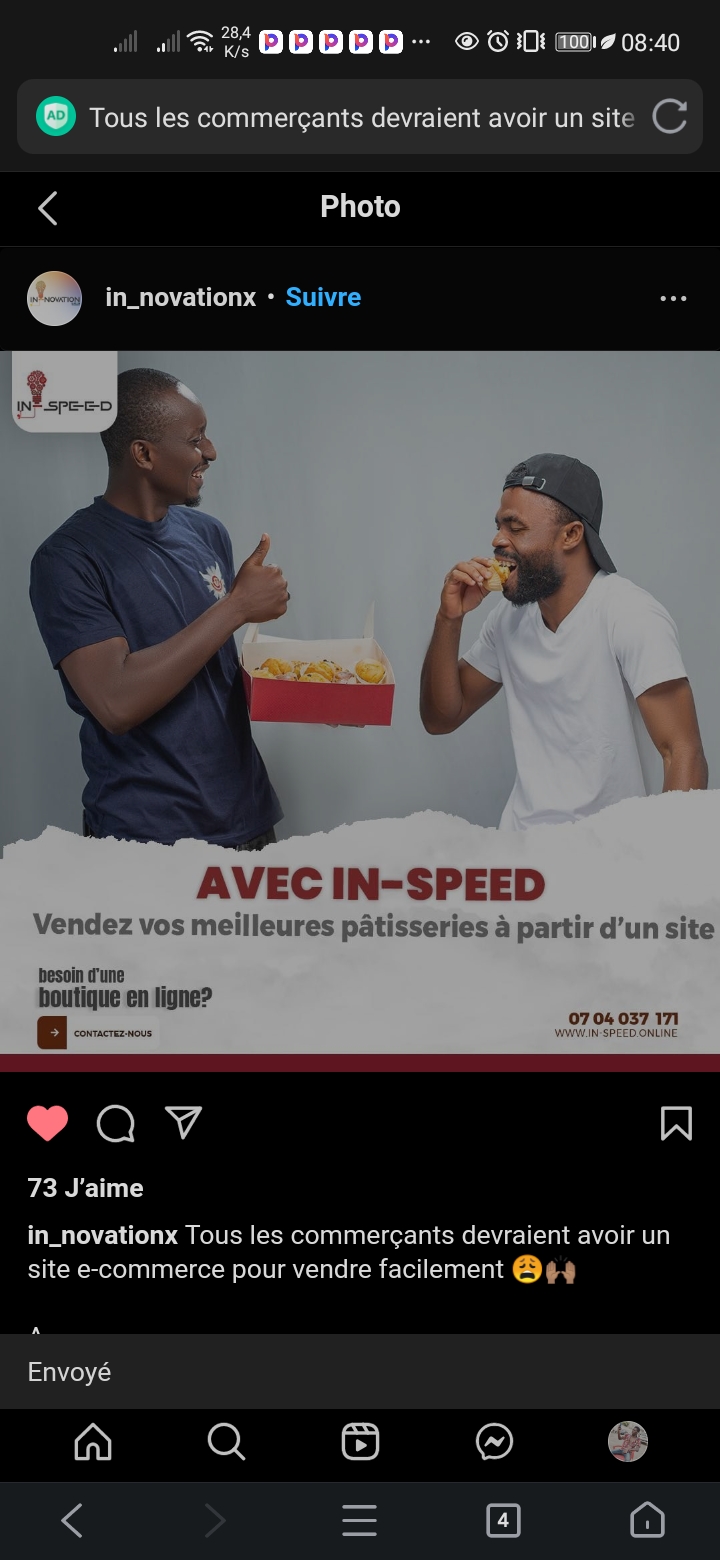
Task: Tap the address bar page title
Action: pyautogui.click(x=361, y=118)
